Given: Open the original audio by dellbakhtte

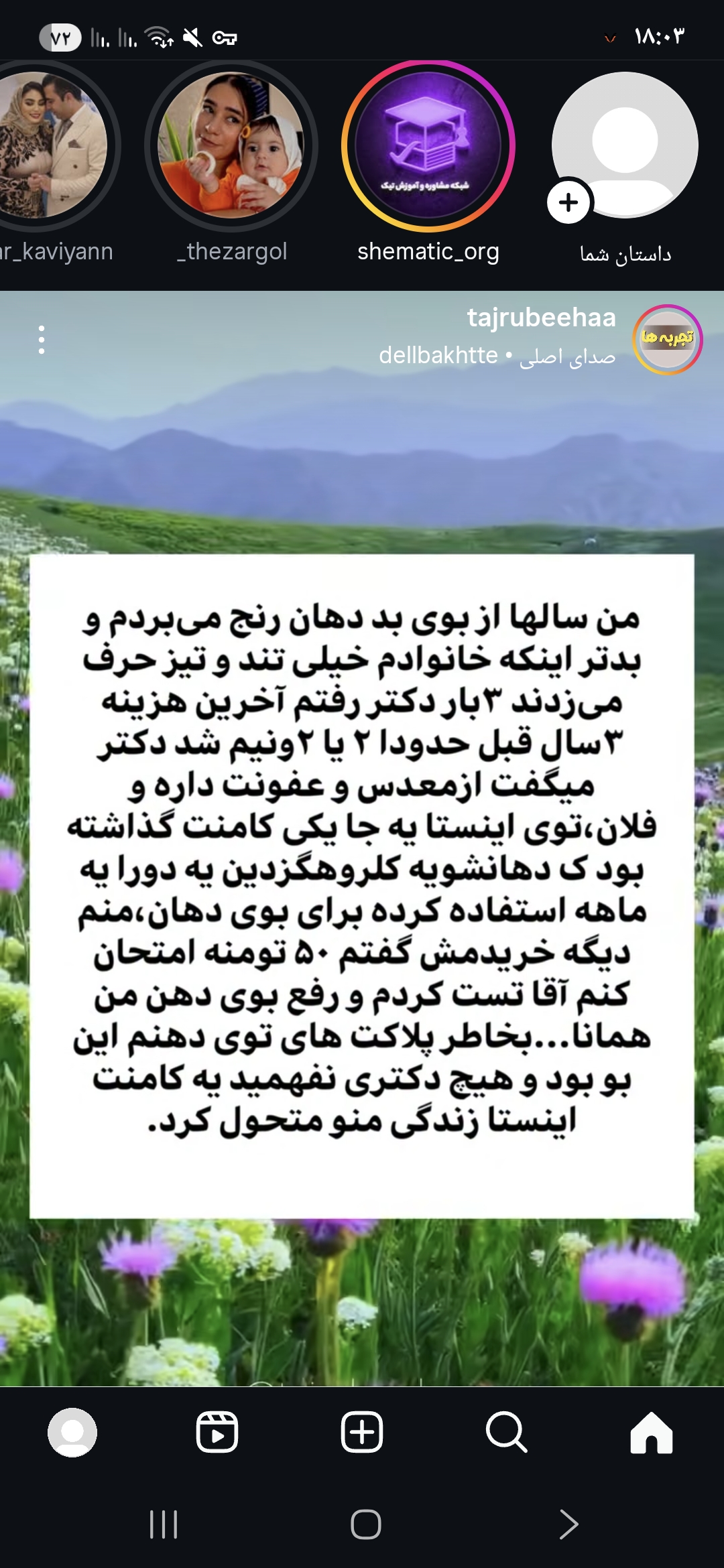Looking at the screenshot, I should click(497, 356).
